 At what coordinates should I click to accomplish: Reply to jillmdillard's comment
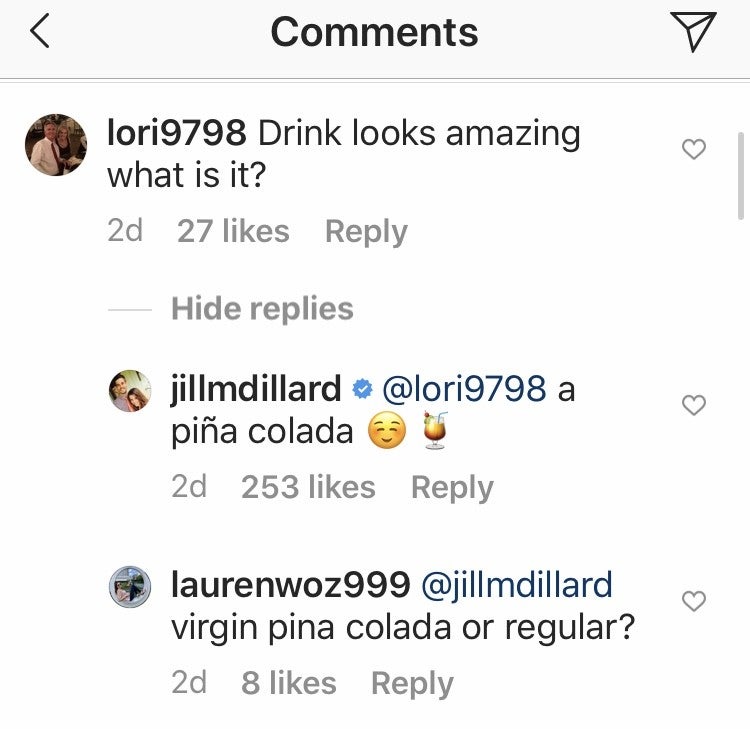pos(452,488)
